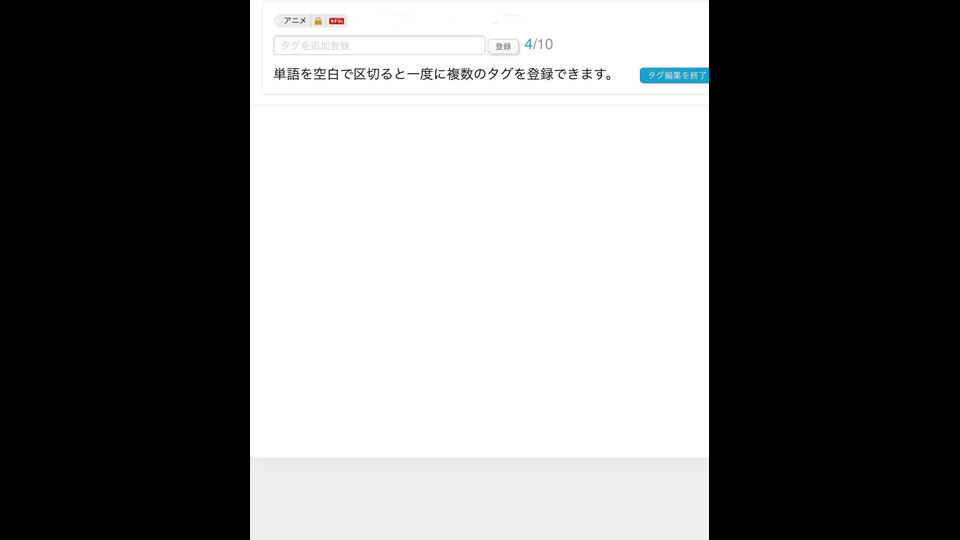
Task: Focus the タグを追加登録 input field
Action: [378, 45]
